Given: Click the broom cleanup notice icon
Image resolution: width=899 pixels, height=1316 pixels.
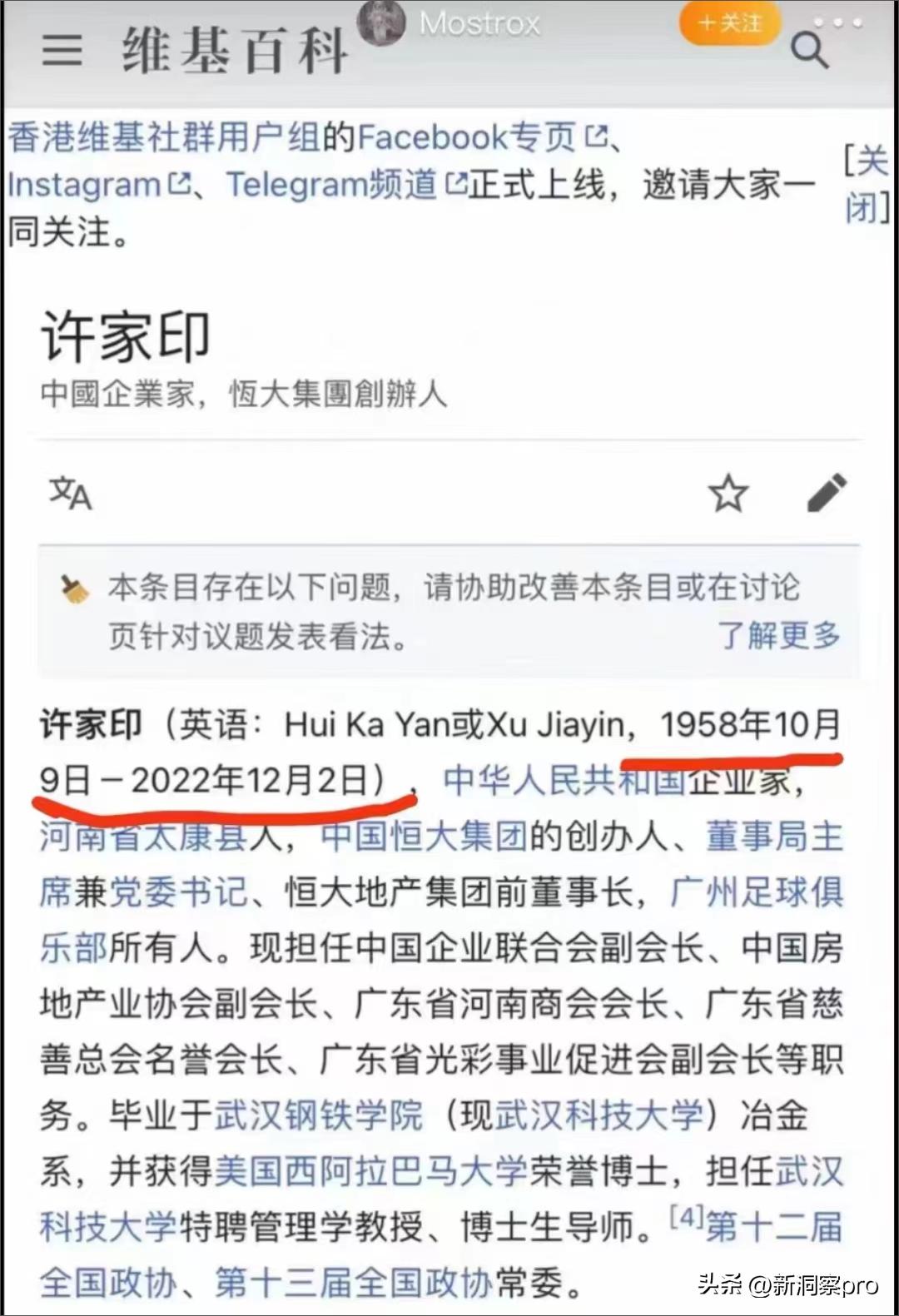Looking at the screenshot, I should 73,588.
